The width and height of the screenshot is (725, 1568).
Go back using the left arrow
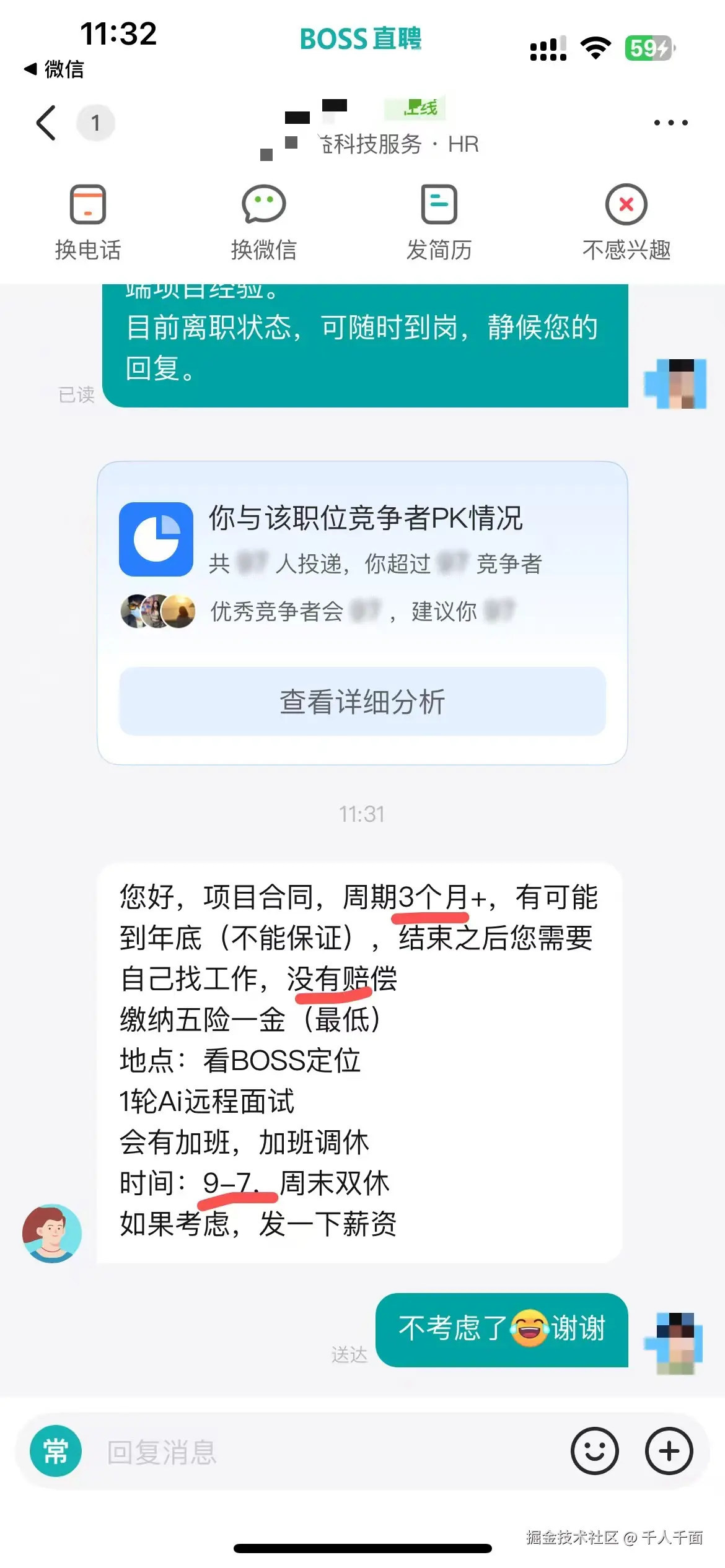[45, 122]
